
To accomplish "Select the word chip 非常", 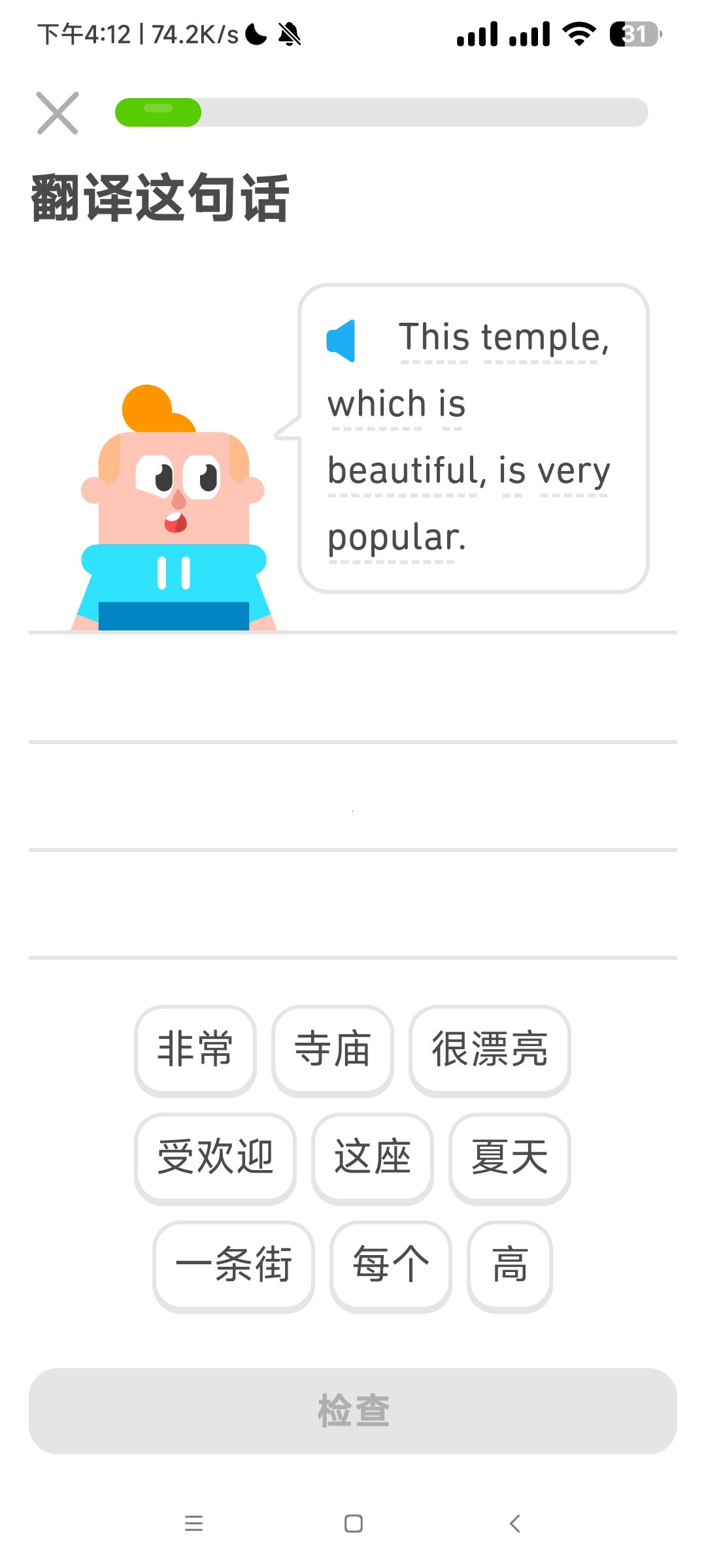I will pyautogui.click(x=195, y=1050).
